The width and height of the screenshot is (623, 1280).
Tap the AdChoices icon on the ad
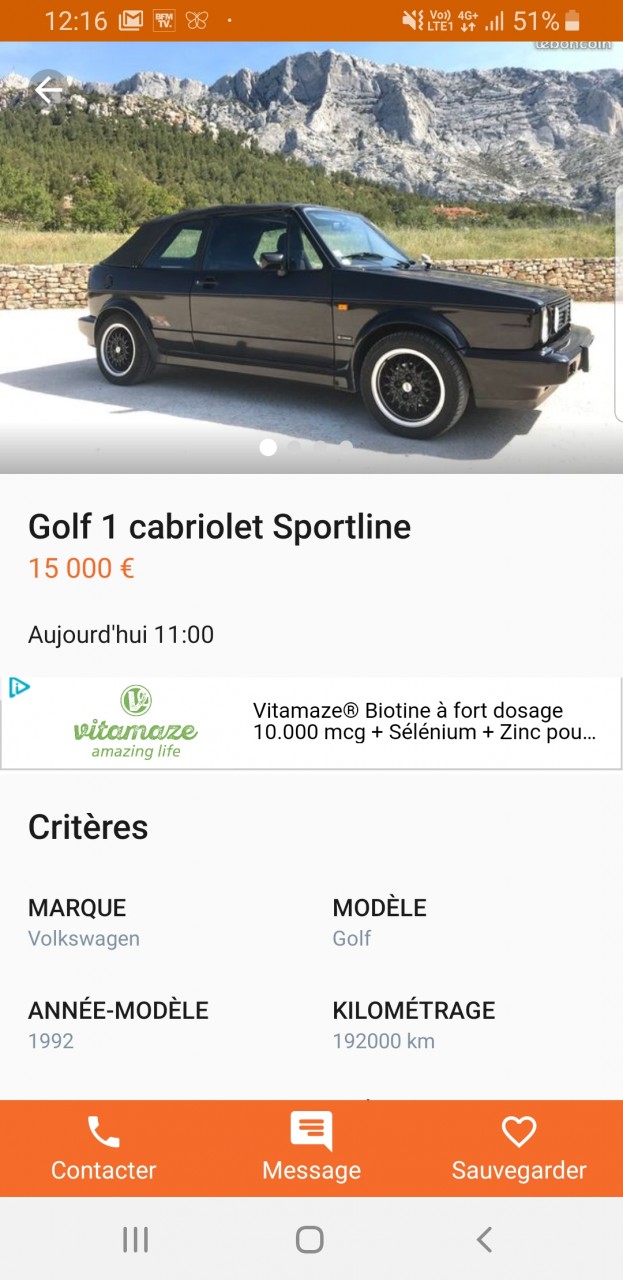(18, 687)
